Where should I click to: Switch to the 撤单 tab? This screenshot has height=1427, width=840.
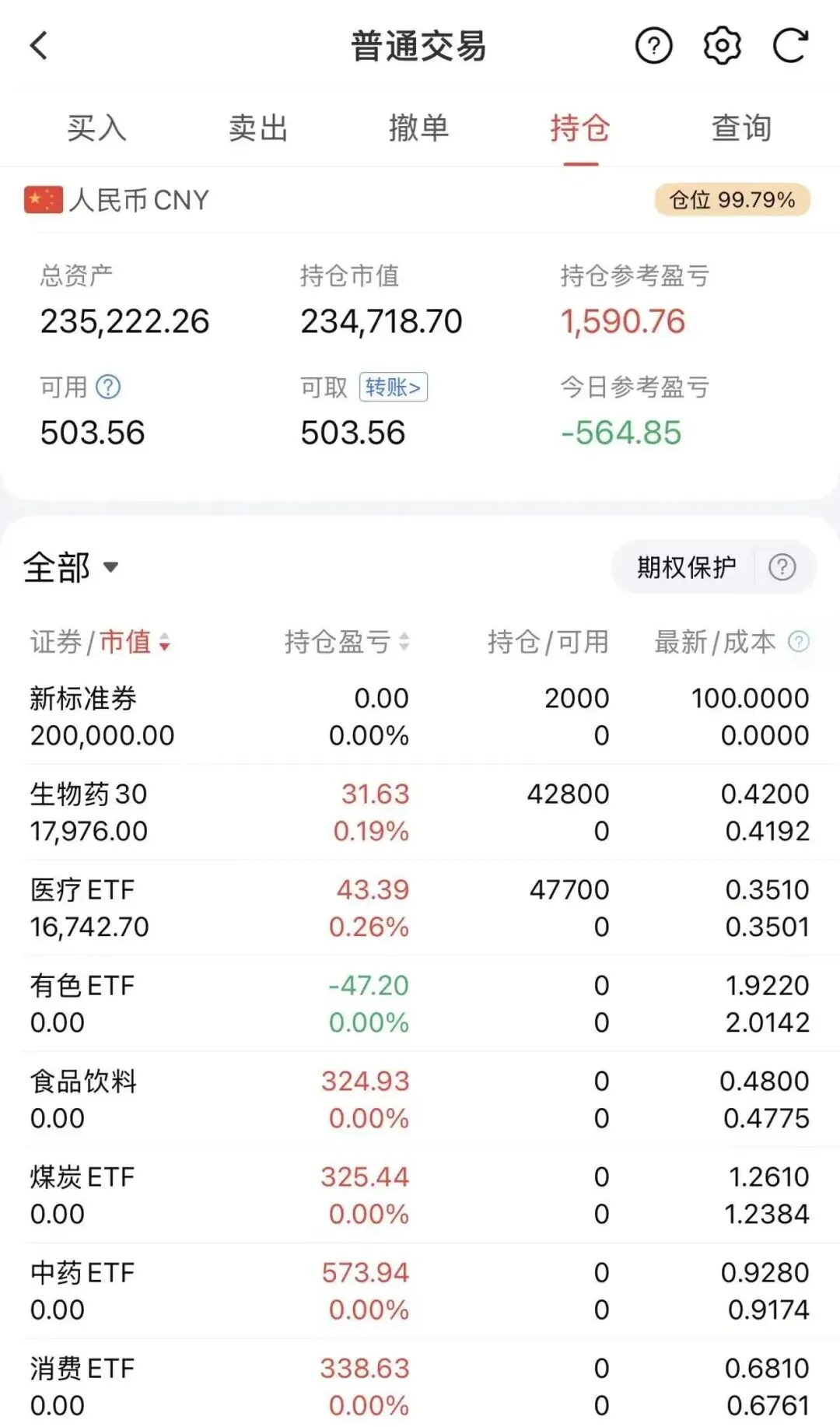[419, 128]
